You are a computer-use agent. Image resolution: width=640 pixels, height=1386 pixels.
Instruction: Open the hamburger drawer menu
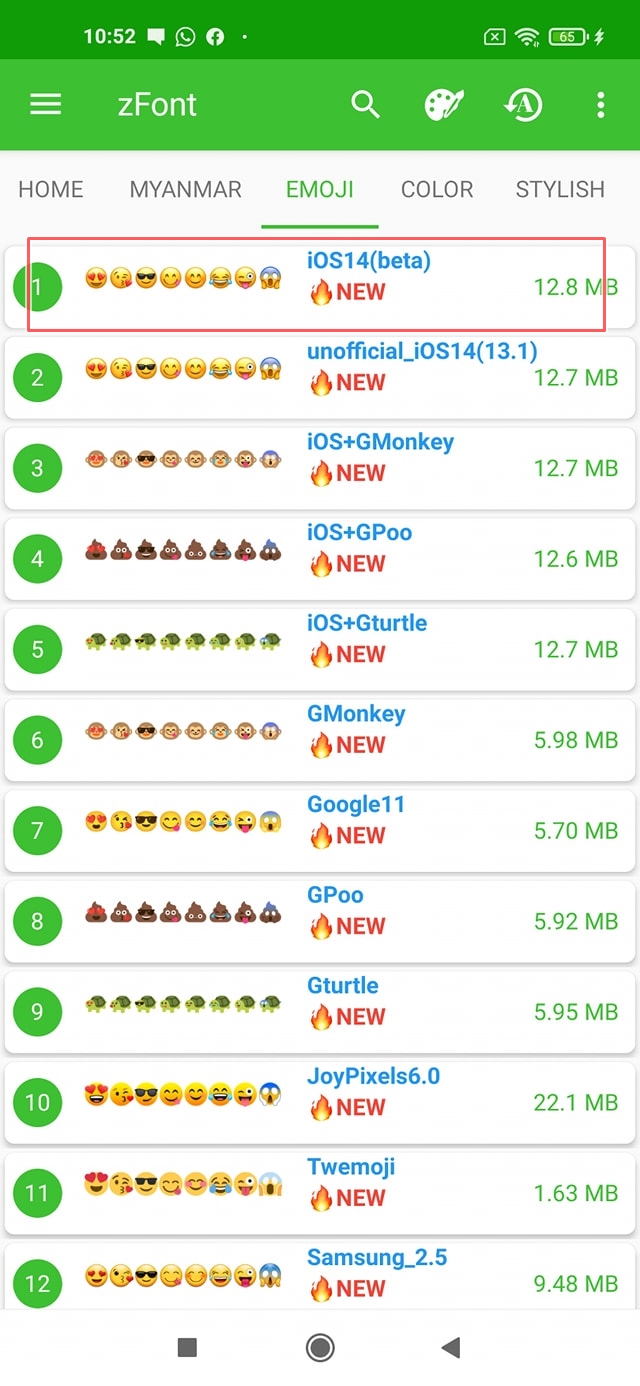click(46, 105)
